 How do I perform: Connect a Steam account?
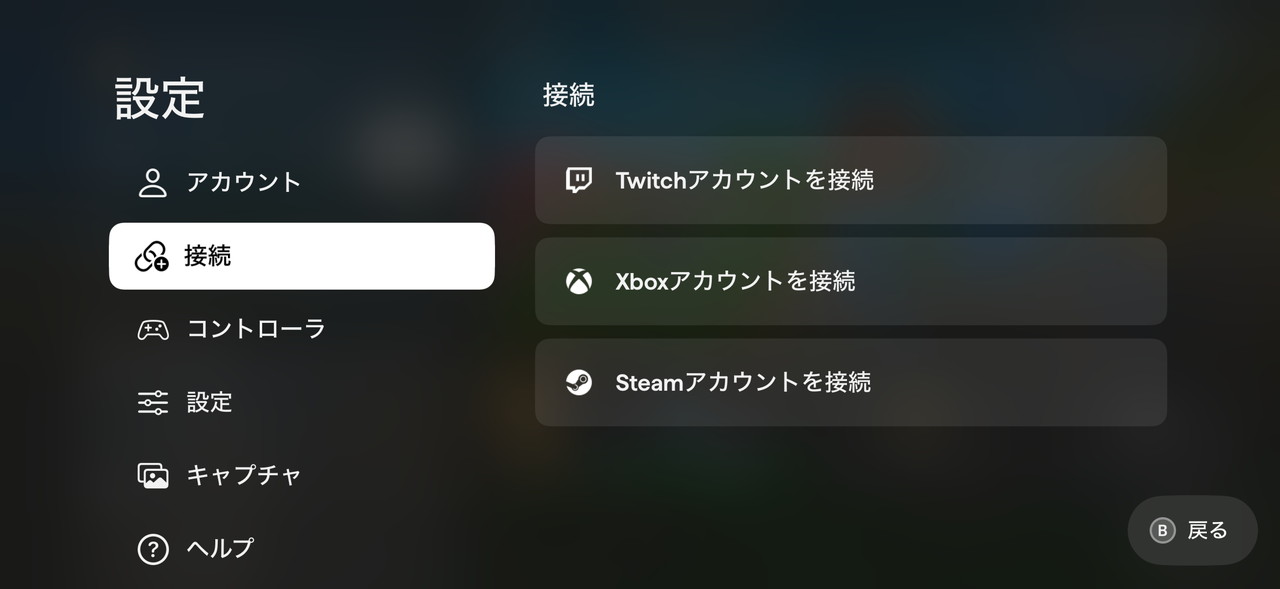click(x=850, y=382)
